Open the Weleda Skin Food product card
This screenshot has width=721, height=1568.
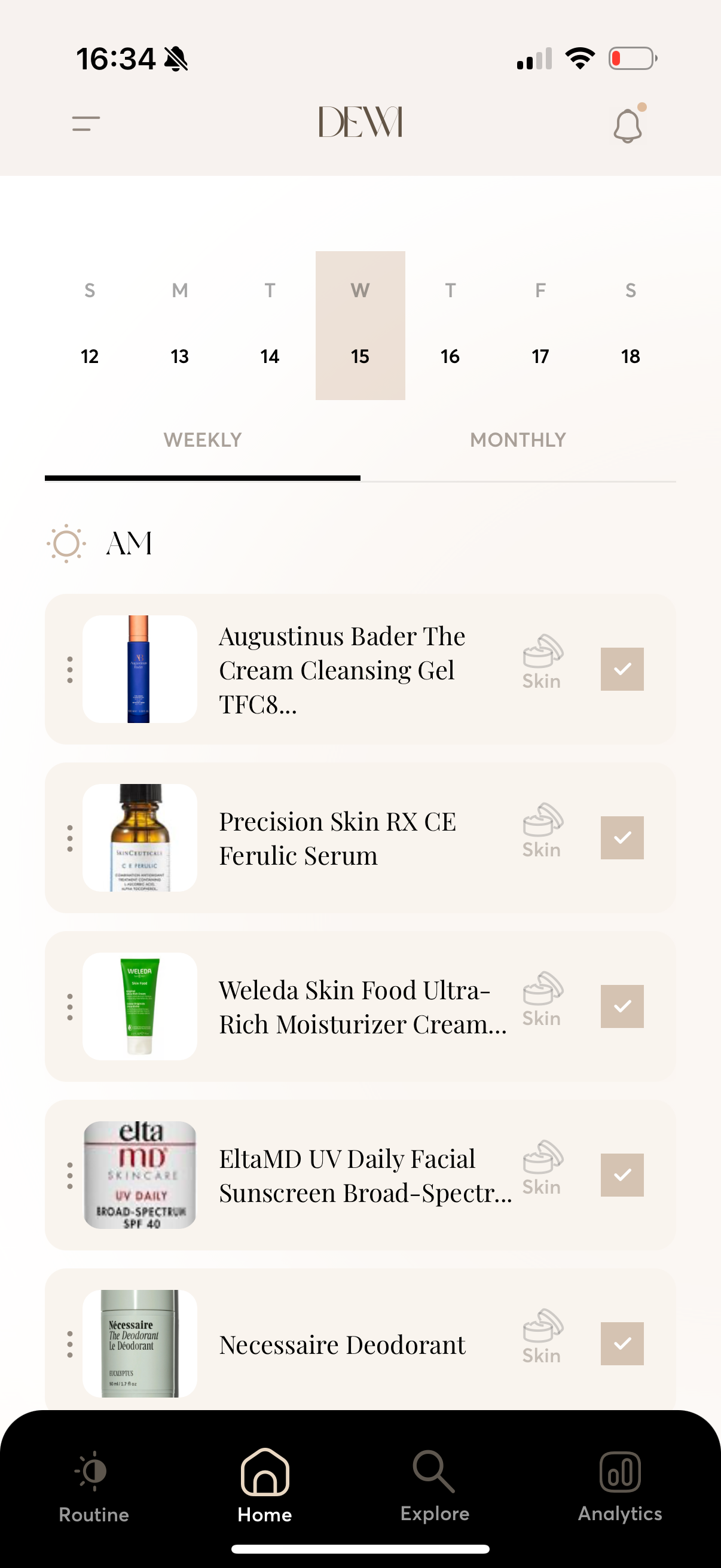point(362,1007)
